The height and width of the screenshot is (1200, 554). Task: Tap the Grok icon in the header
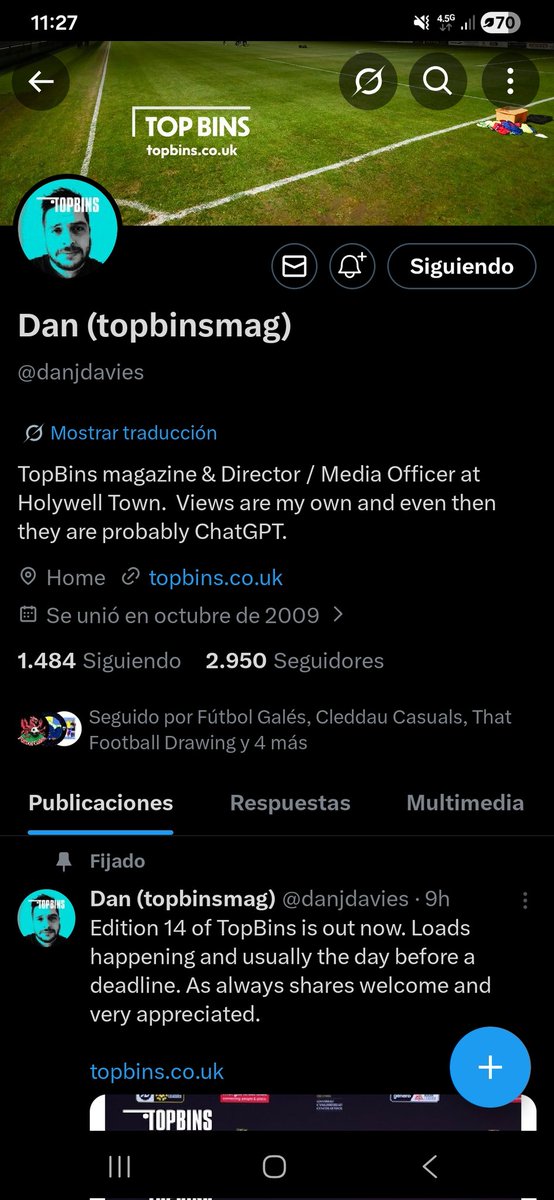click(368, 81)
